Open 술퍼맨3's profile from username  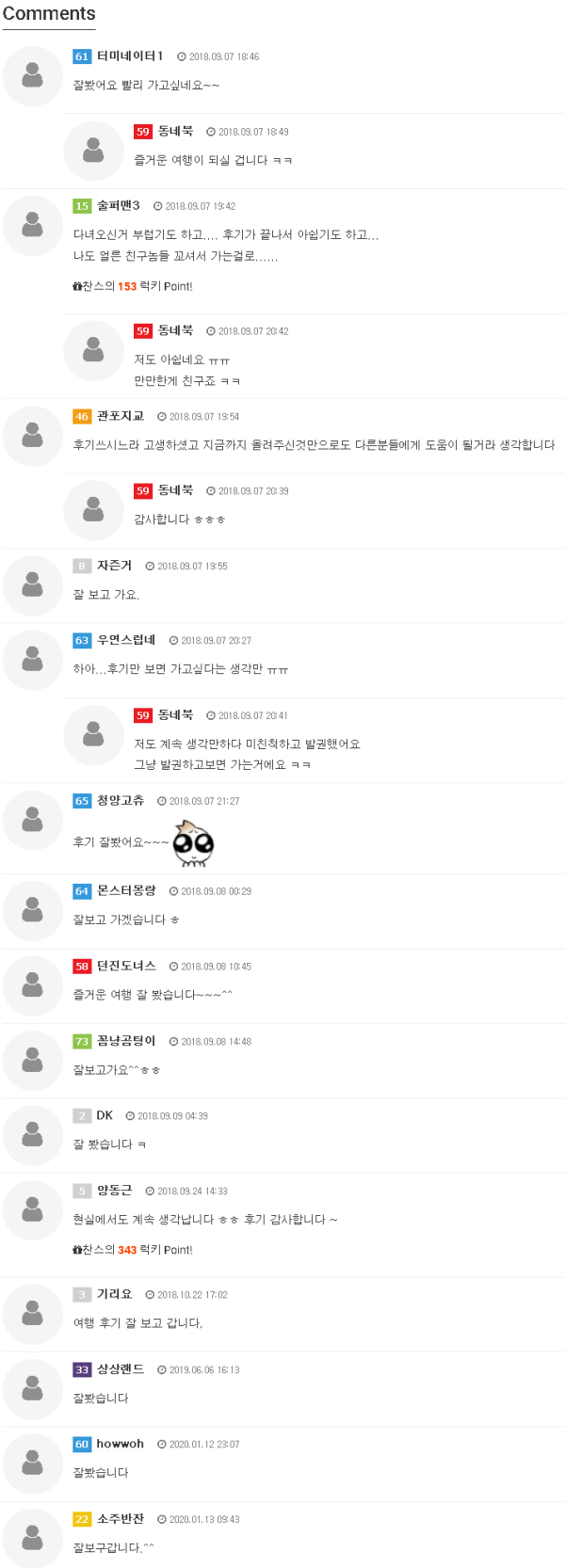click(x=119, y=206)
